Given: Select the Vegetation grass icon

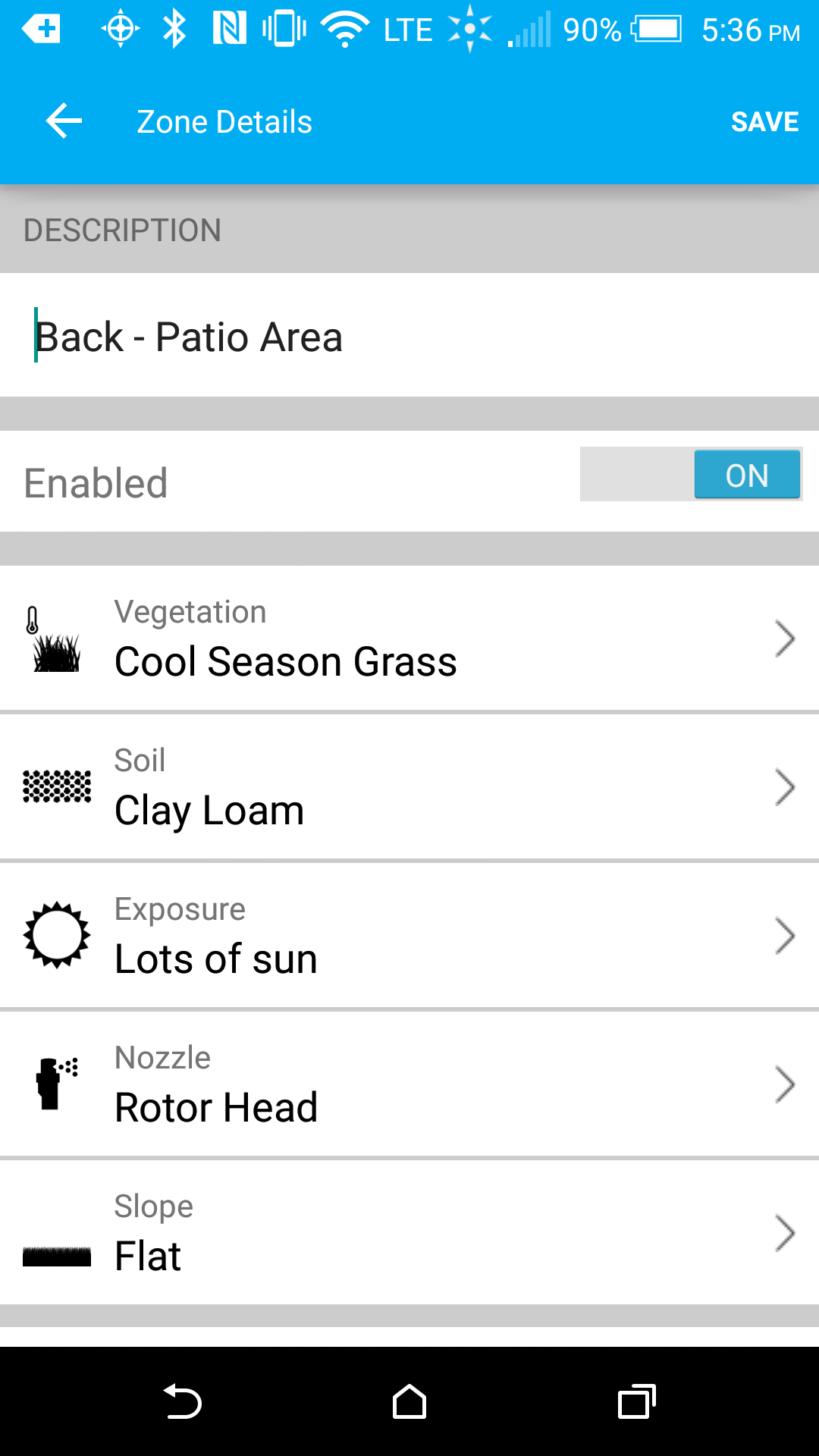Looking at the screenshot, I should tap(53, 637).
